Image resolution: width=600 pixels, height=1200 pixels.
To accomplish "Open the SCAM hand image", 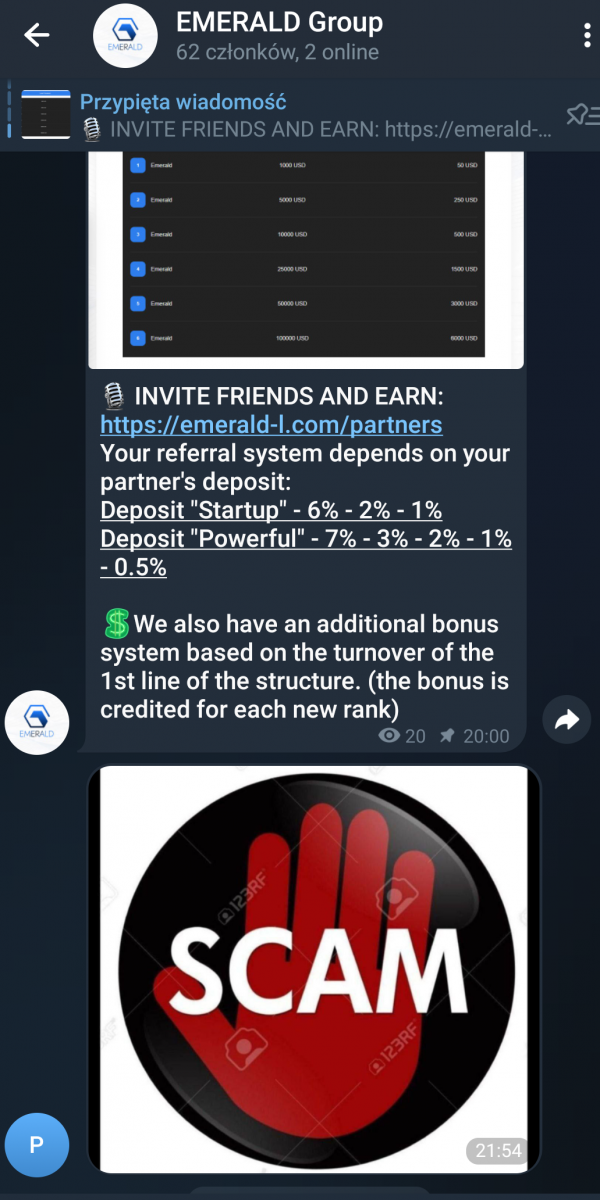I will (x=313, y=968).
